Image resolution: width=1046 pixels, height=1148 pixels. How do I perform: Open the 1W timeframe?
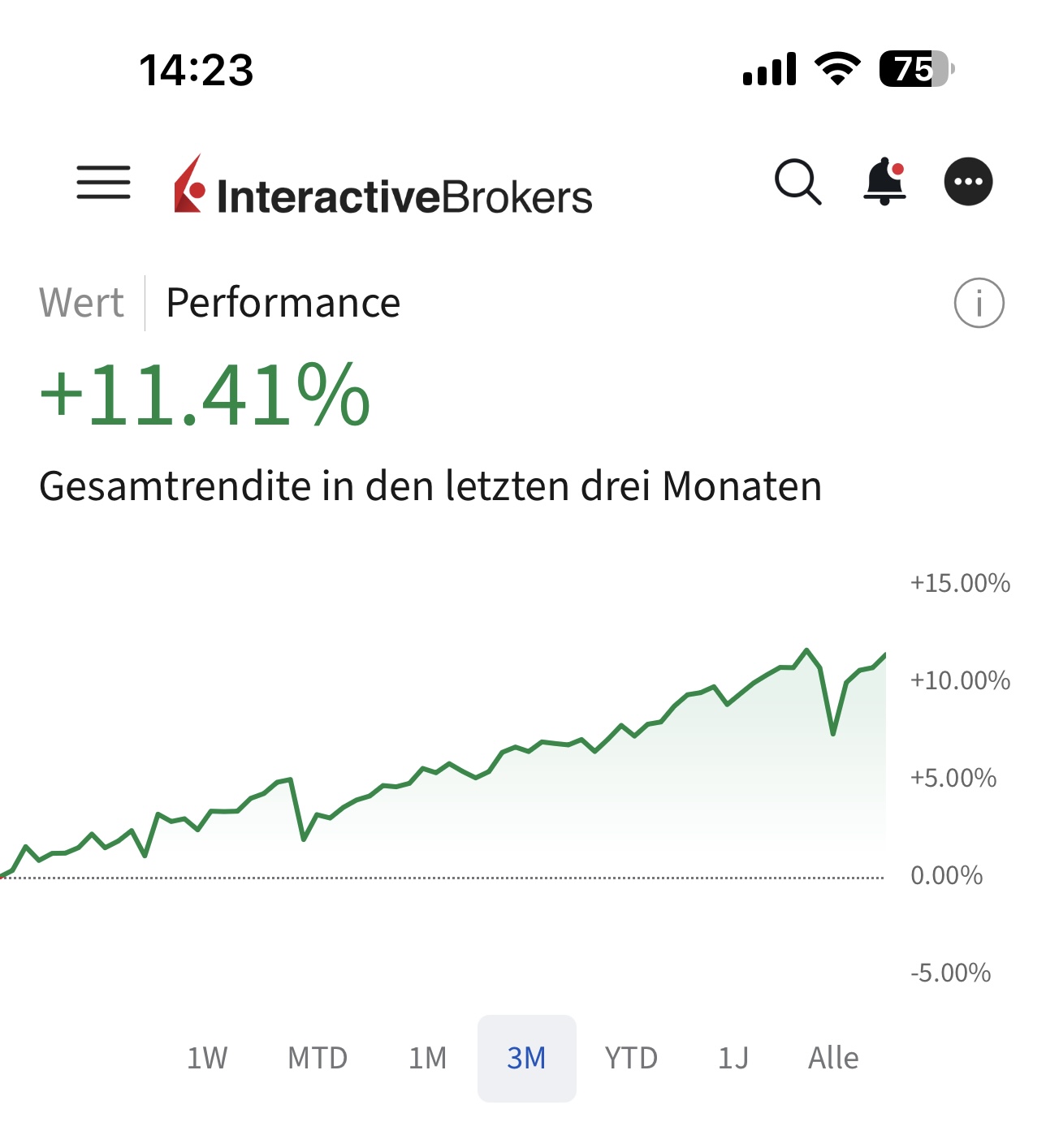pos(208,1057)
